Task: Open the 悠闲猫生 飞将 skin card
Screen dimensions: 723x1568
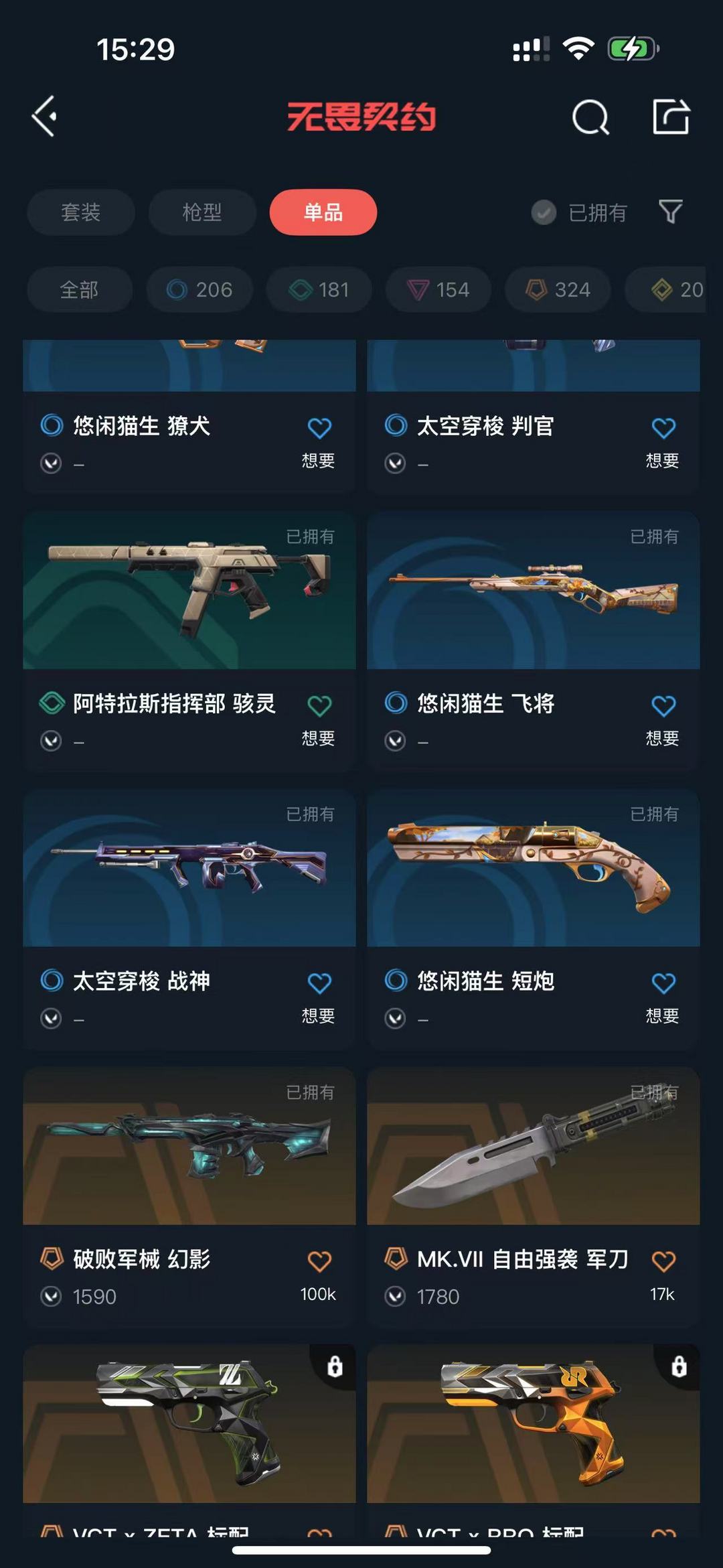Action: [x=534, y=641]
